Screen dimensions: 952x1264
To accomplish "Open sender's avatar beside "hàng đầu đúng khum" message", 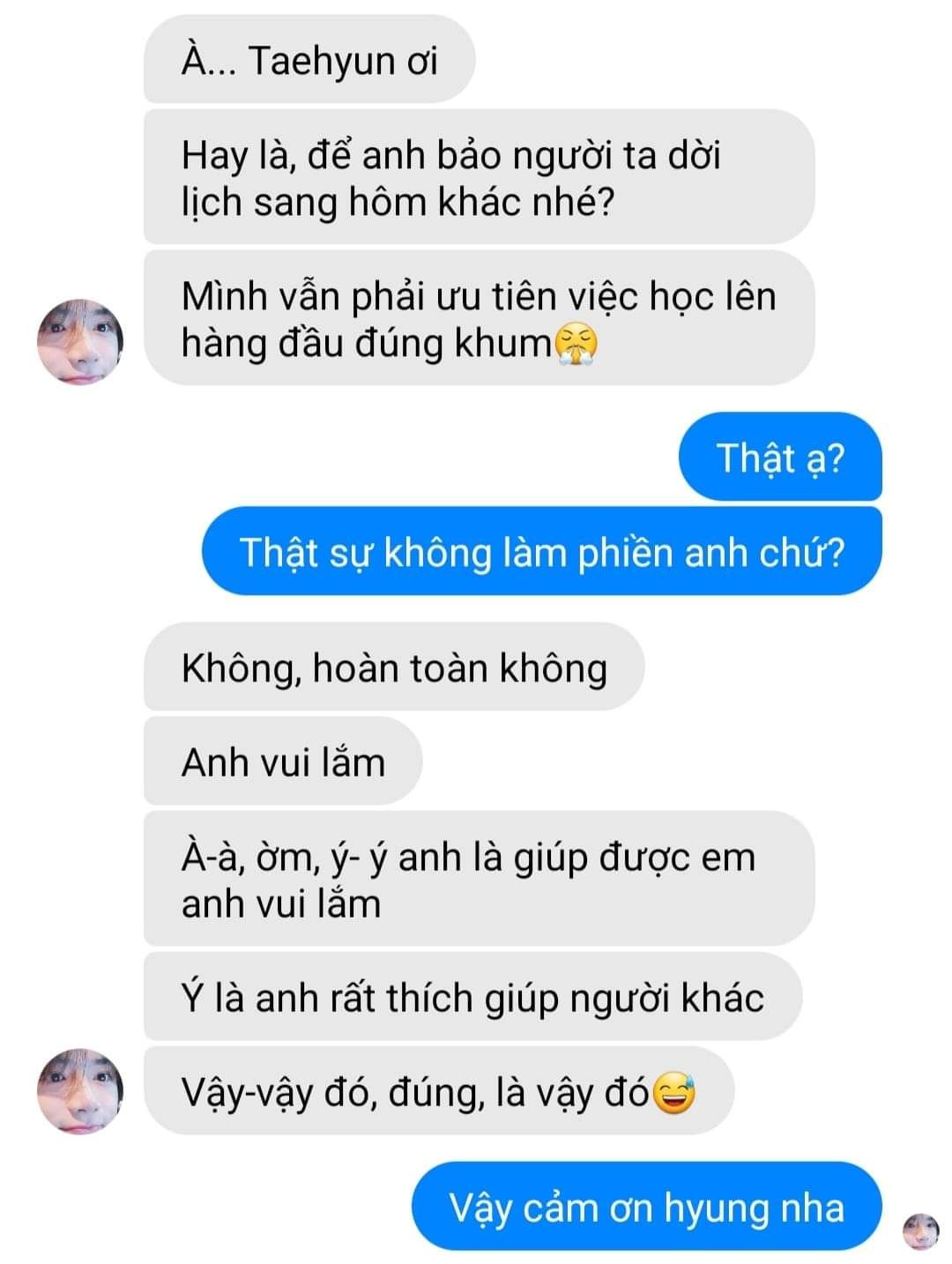I will (80, 341).
